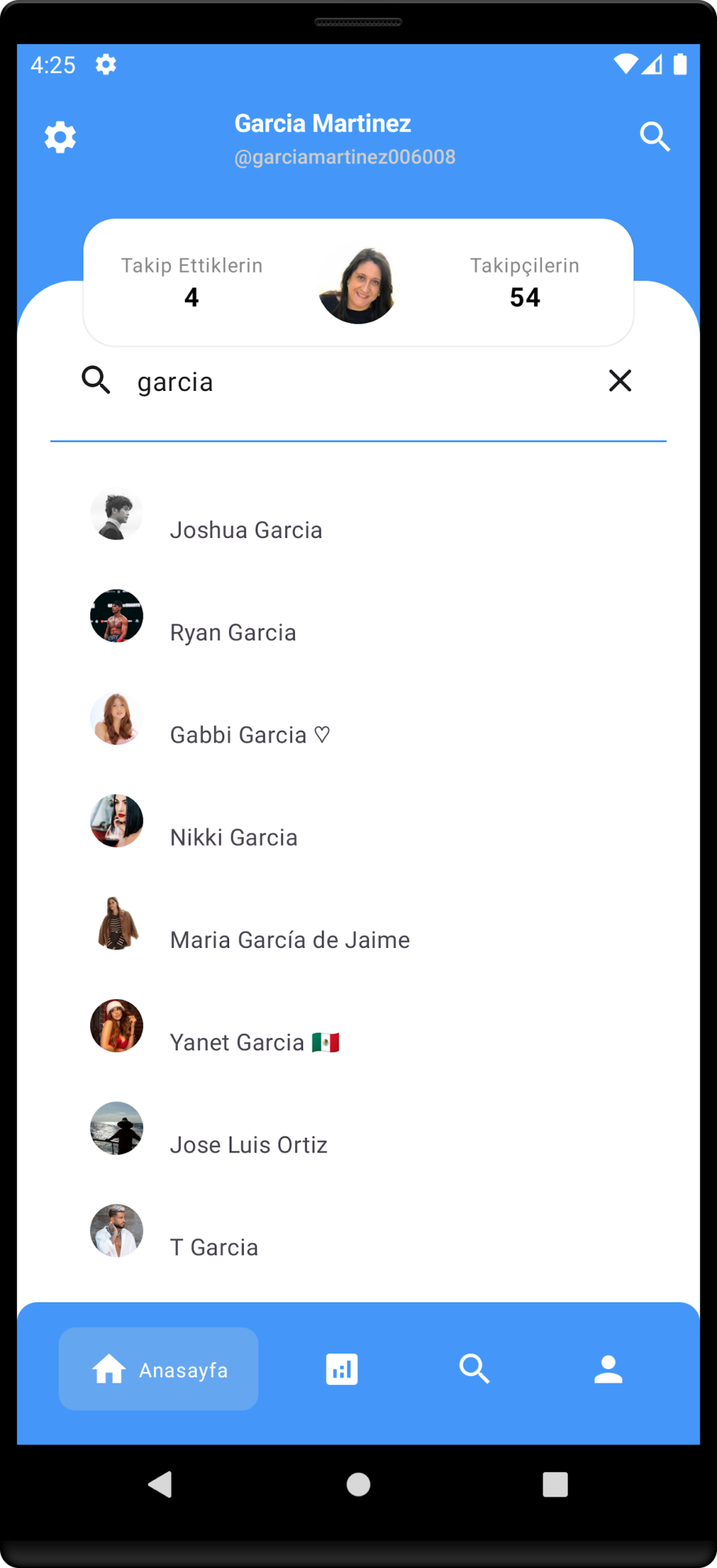Tap the Android back button
Viewport: 717px width, 1568px height.
[160, 1484]
